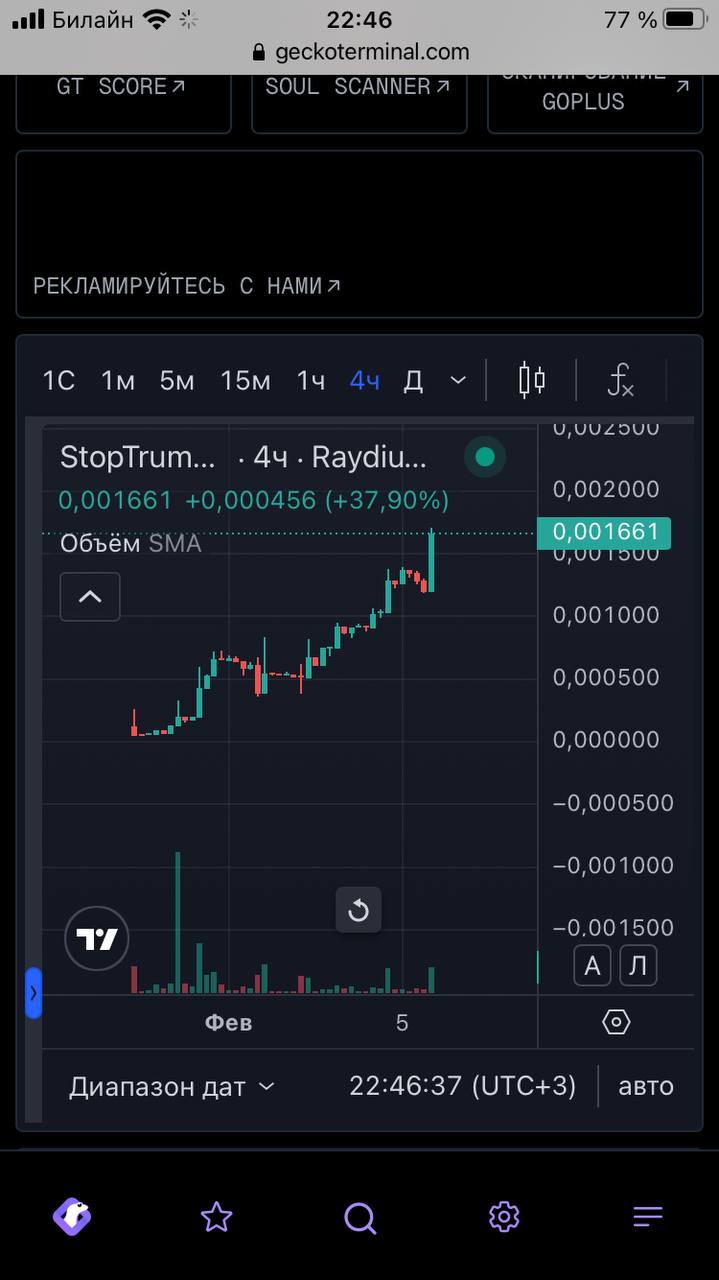The width and height of the screenshot is (719, 1280).
Task: Open the favorites star tab
Action: click(216, 1216)
